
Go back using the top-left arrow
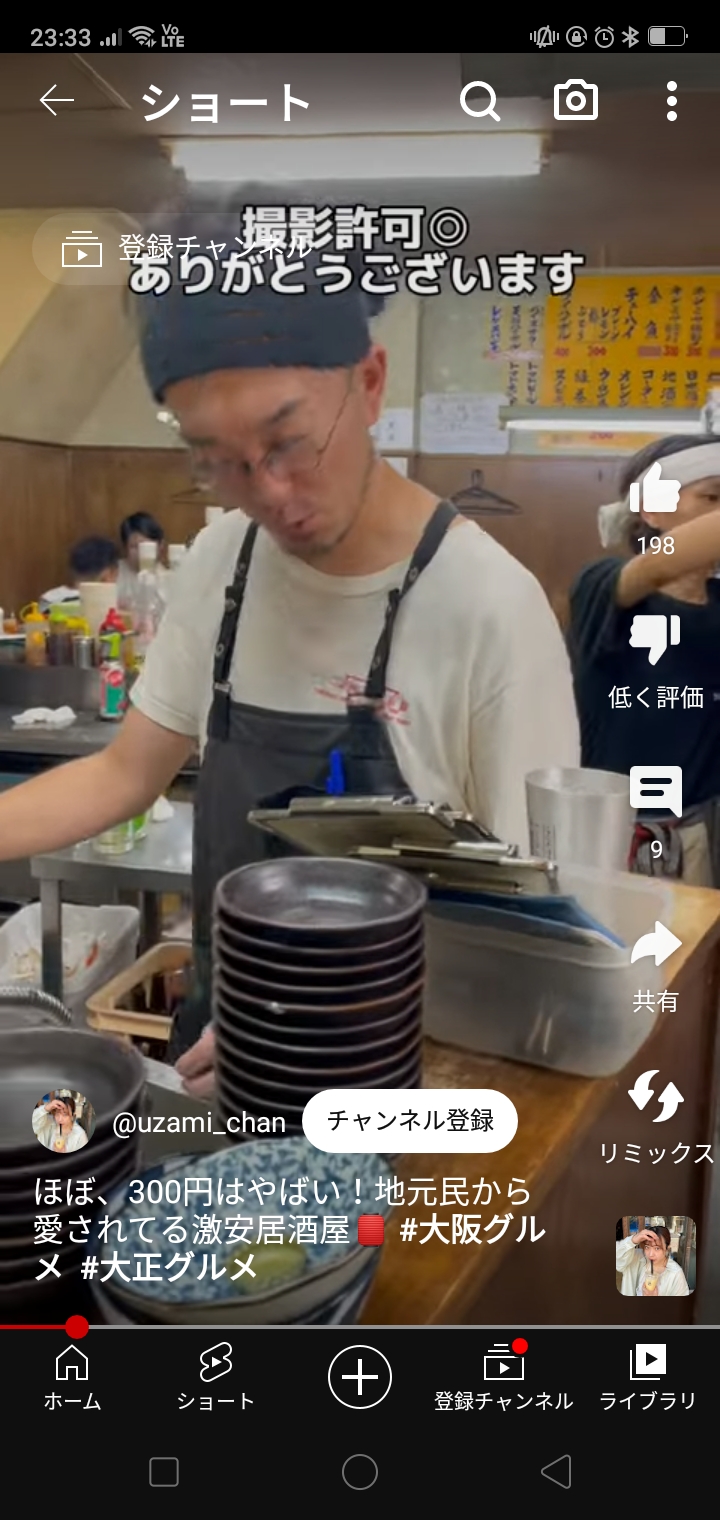[57, 101]
